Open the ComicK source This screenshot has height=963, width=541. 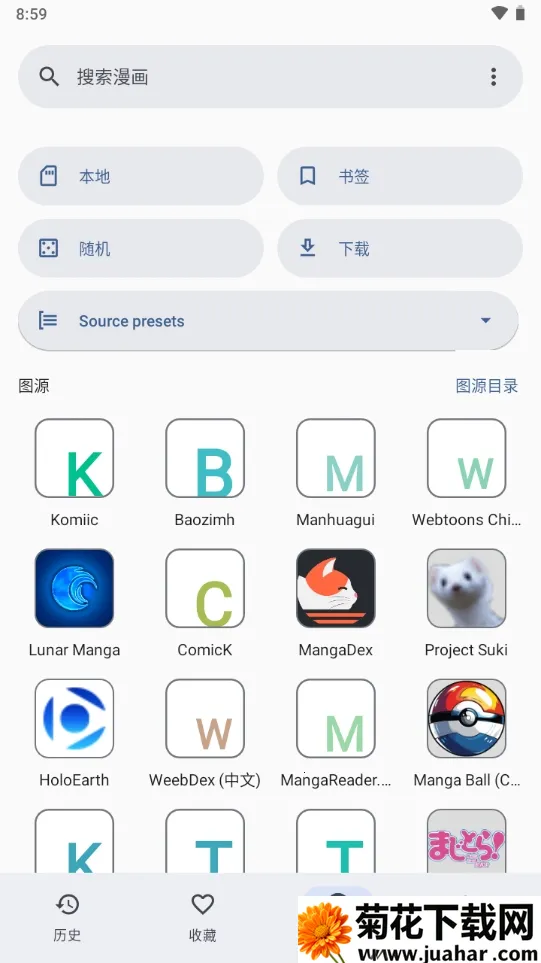(205, 603)
